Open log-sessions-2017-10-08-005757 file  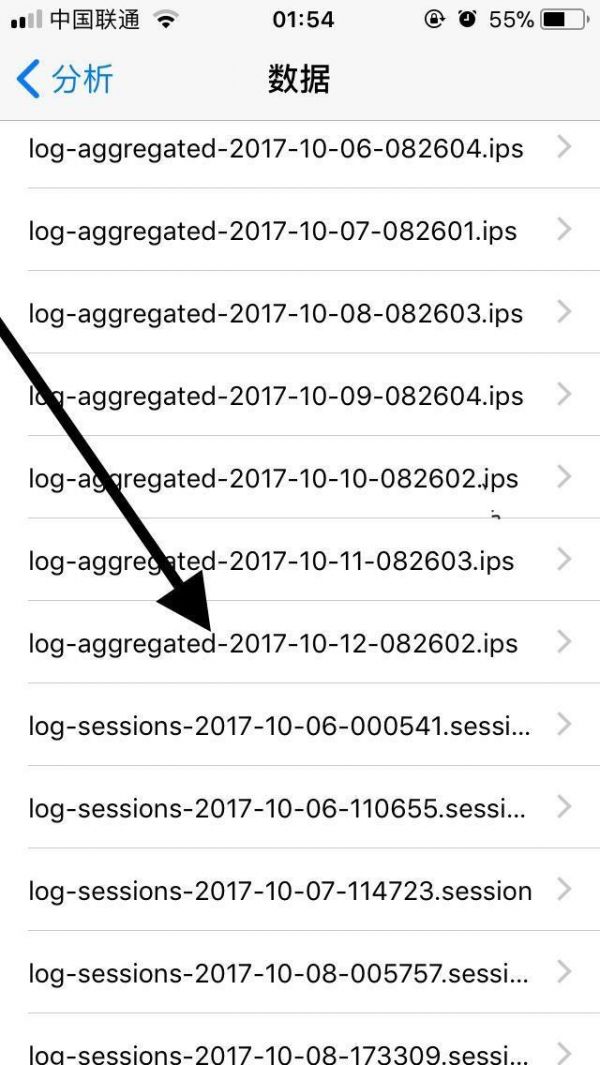pyautogui.click(x=300, y=972)
